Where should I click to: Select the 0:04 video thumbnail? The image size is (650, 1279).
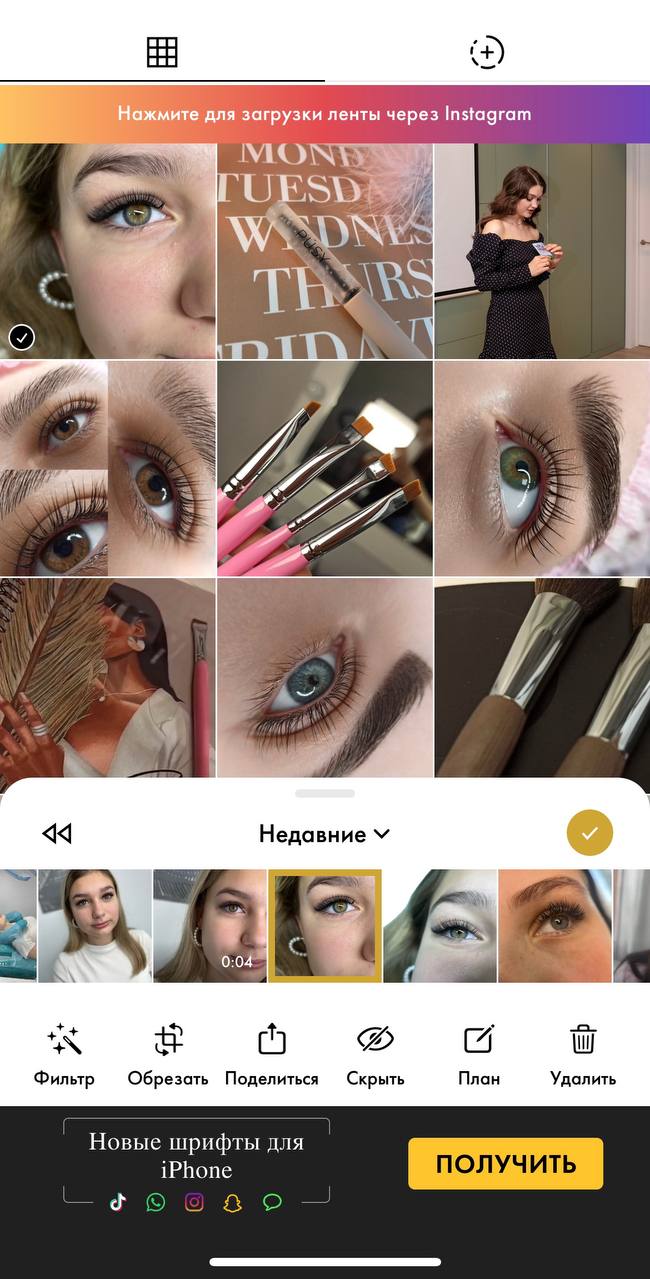point(210,926)
